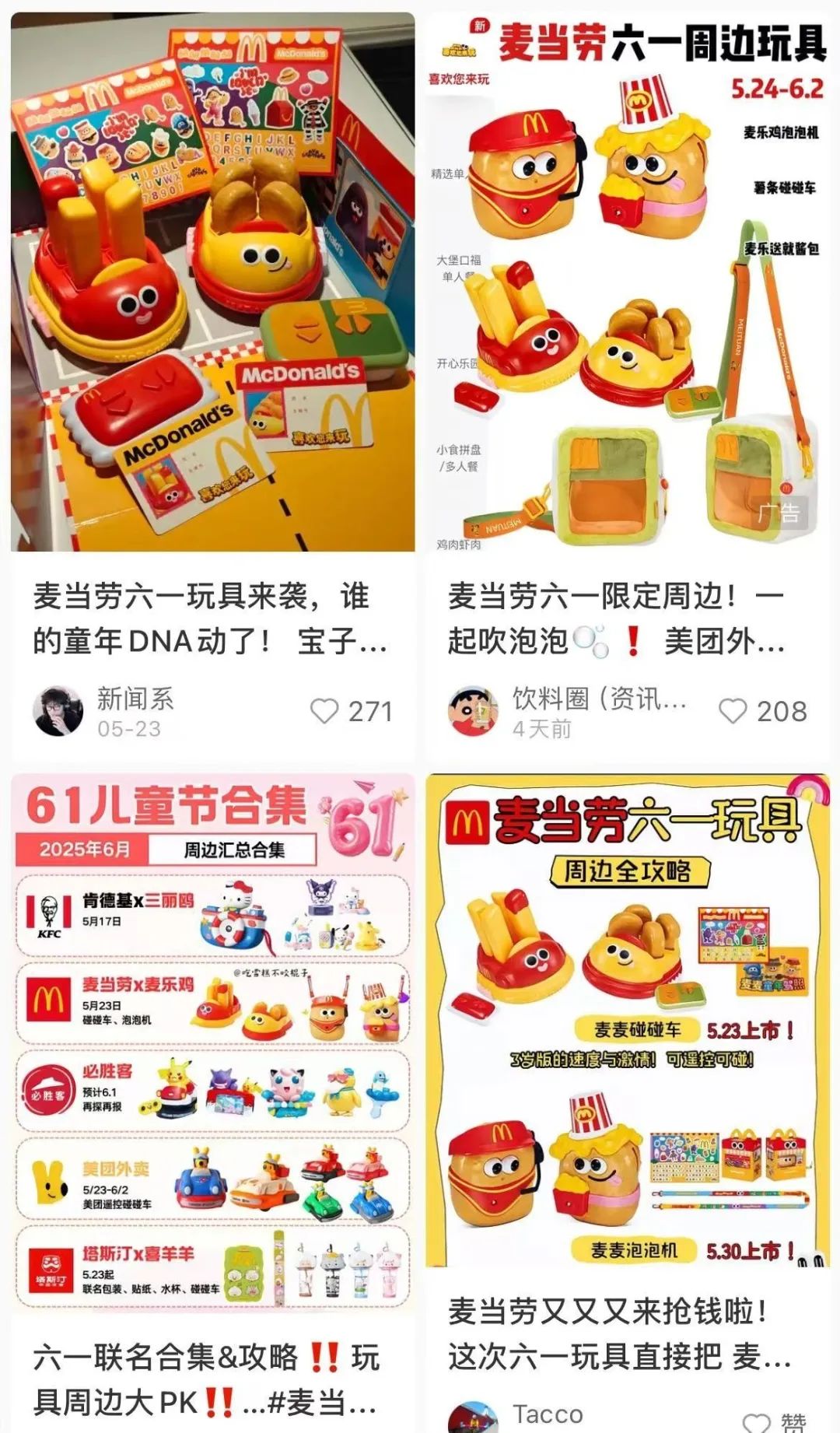Like 饮料圈's post with 208 likes
Screen dimensions: 840x1433
click(x=733, y=711)
